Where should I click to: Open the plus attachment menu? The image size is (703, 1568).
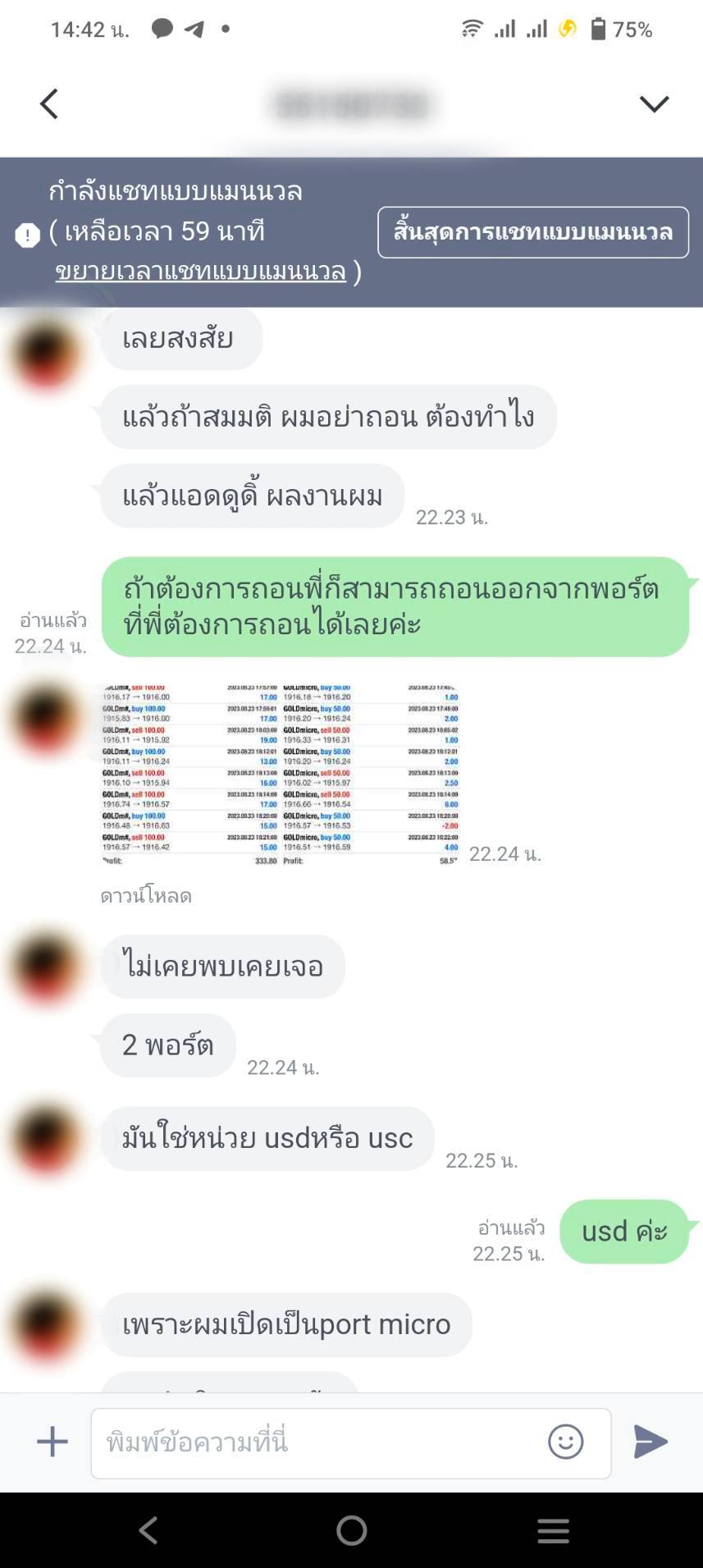click(52, 1442)
